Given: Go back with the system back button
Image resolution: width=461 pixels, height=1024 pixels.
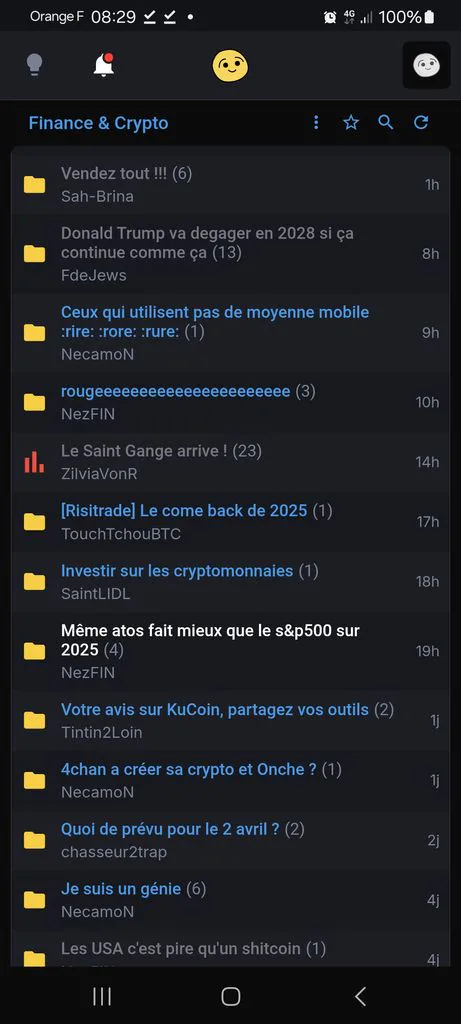Looking at the screenshot, I should [x=360, y=996].
